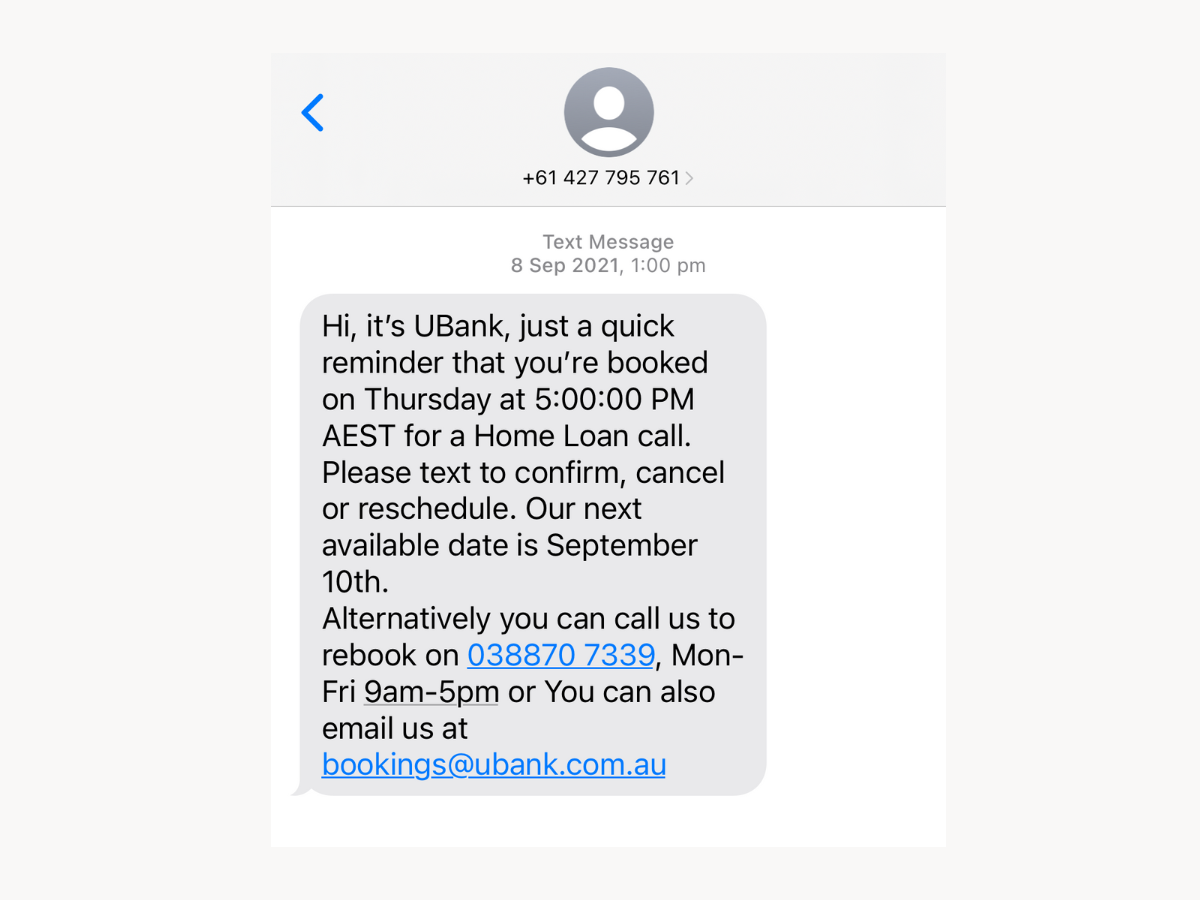Tap the underlined 9am-5pm time

(431, 692)
